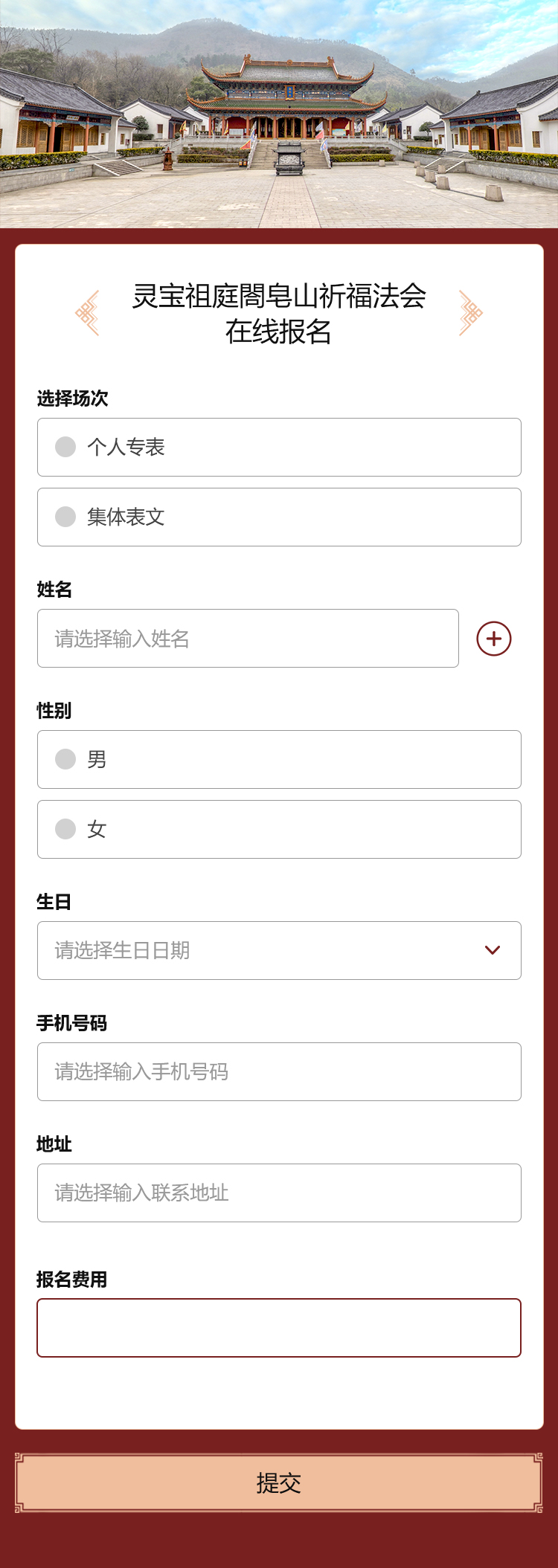Tap the 报名费用 fee field

tap(279, 1328)
